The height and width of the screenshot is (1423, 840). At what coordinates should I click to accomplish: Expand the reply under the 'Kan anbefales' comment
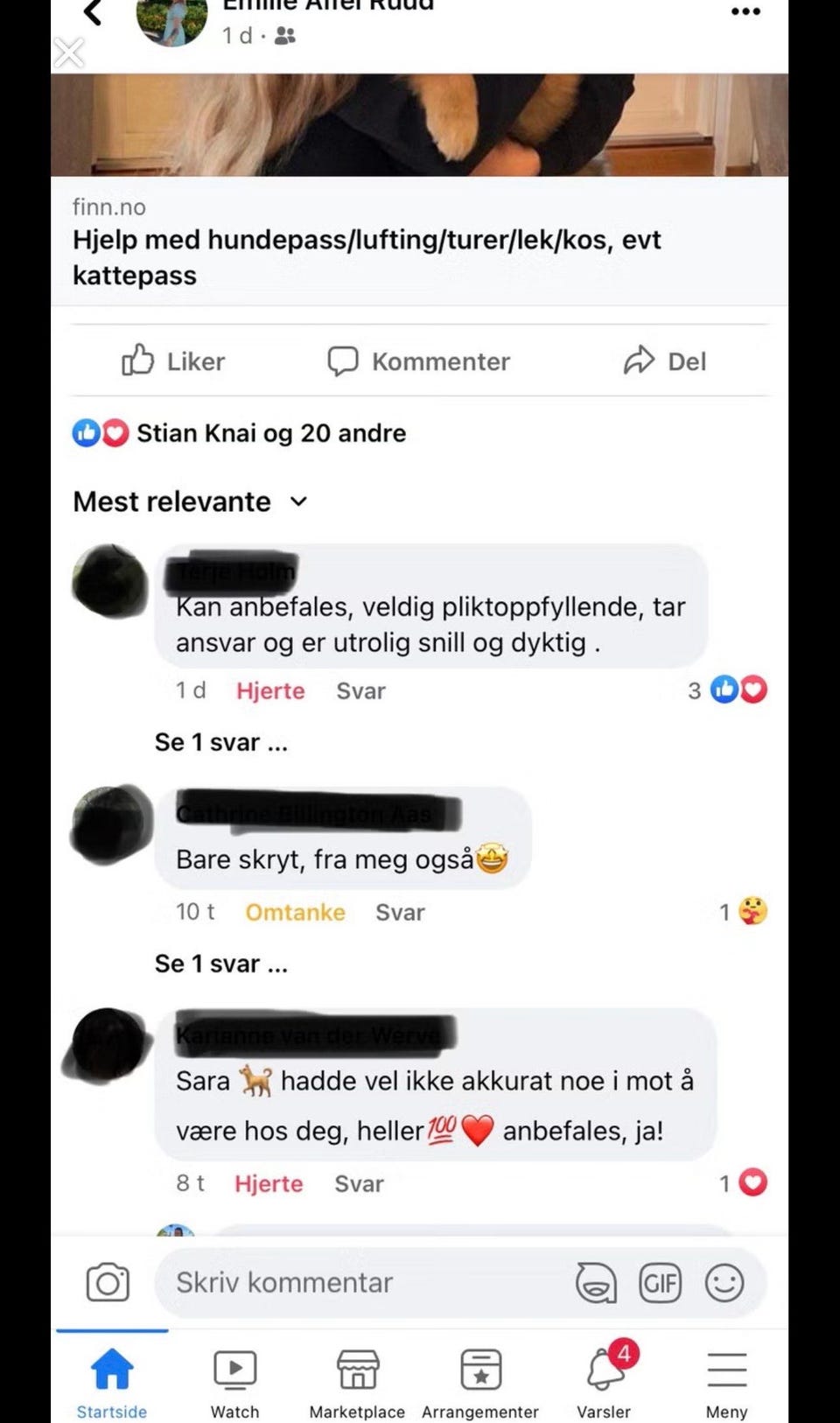click(x=221, y=742)
